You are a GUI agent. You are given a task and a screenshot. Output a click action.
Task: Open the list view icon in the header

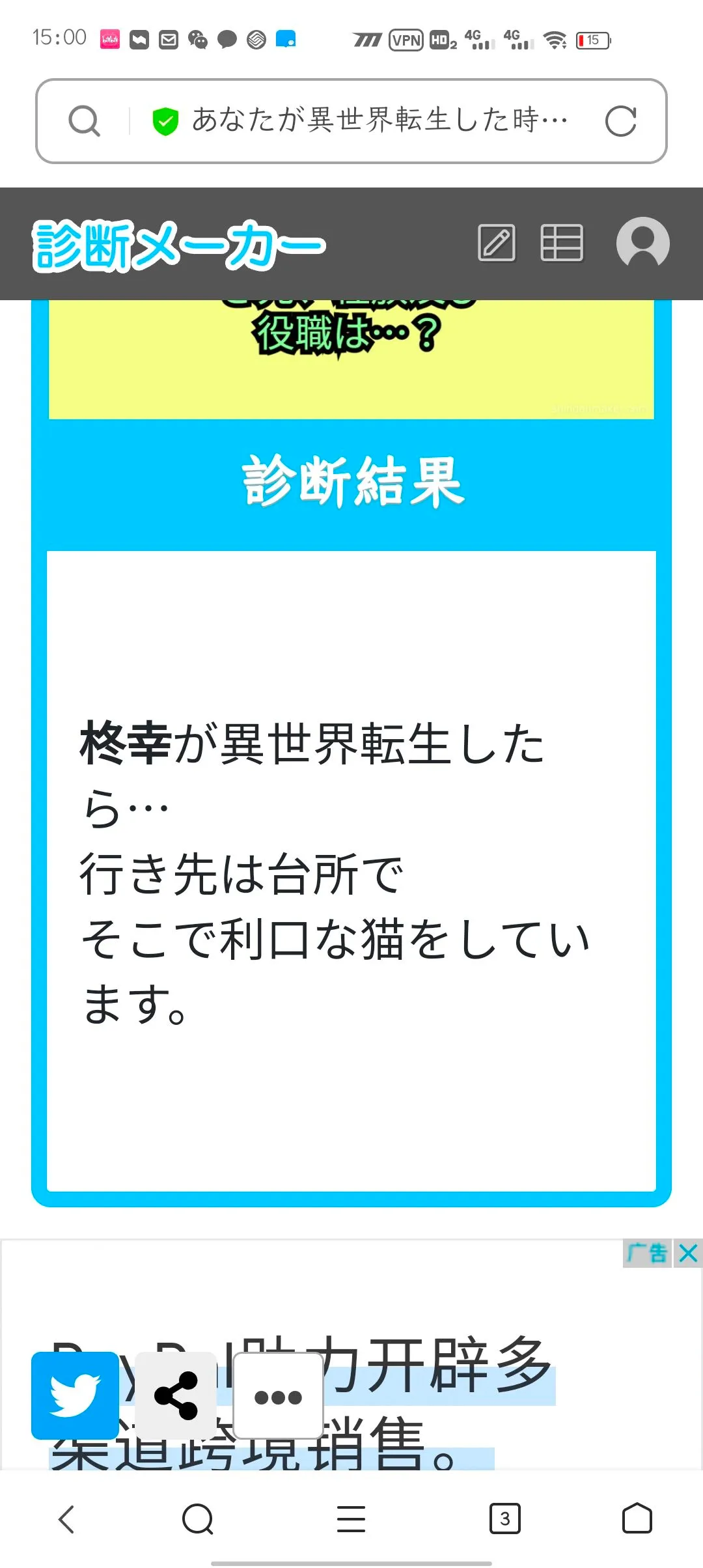pyautogui.click(x=562, y=243)
